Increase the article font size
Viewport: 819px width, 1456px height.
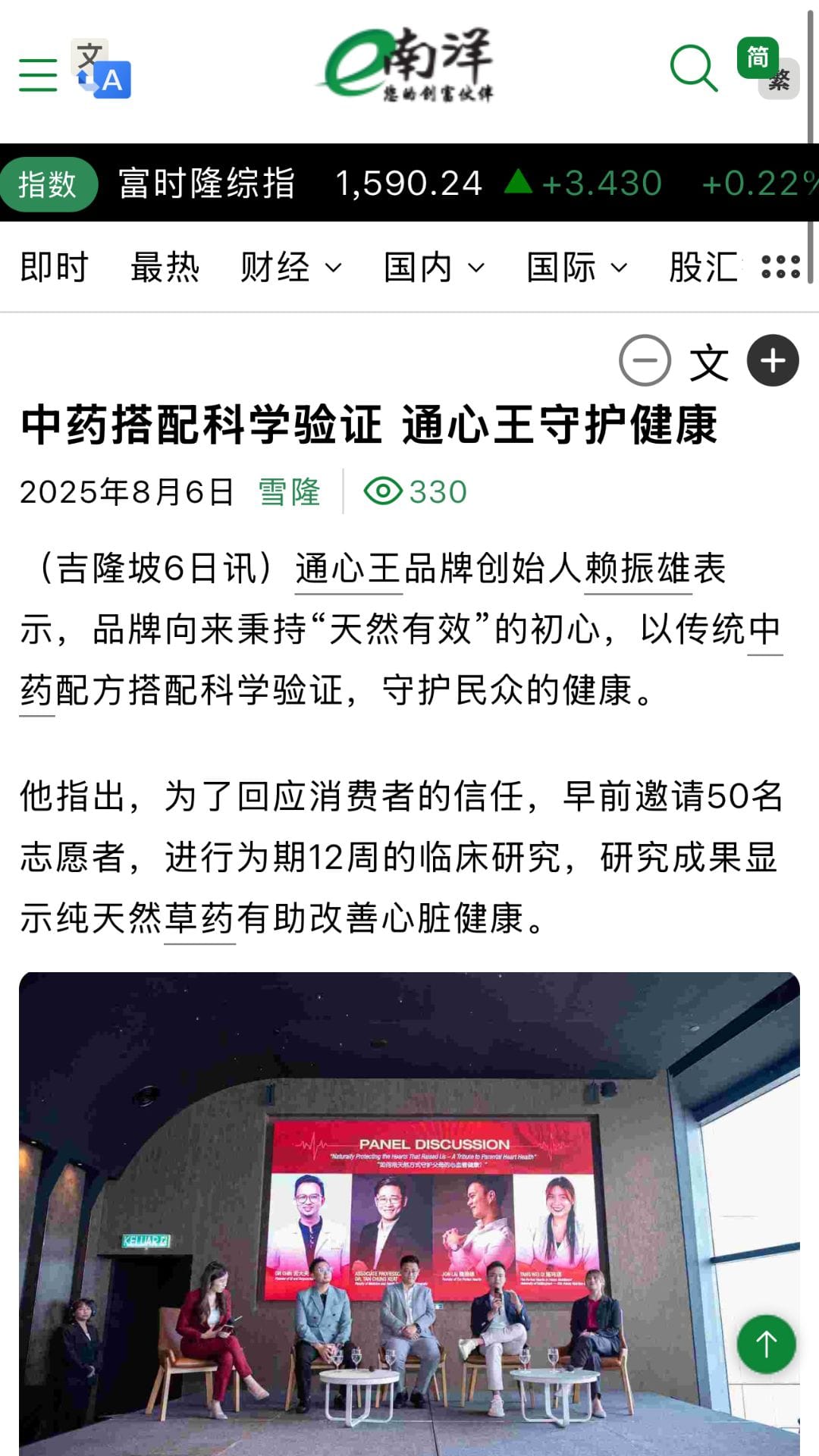click(773, 361)
